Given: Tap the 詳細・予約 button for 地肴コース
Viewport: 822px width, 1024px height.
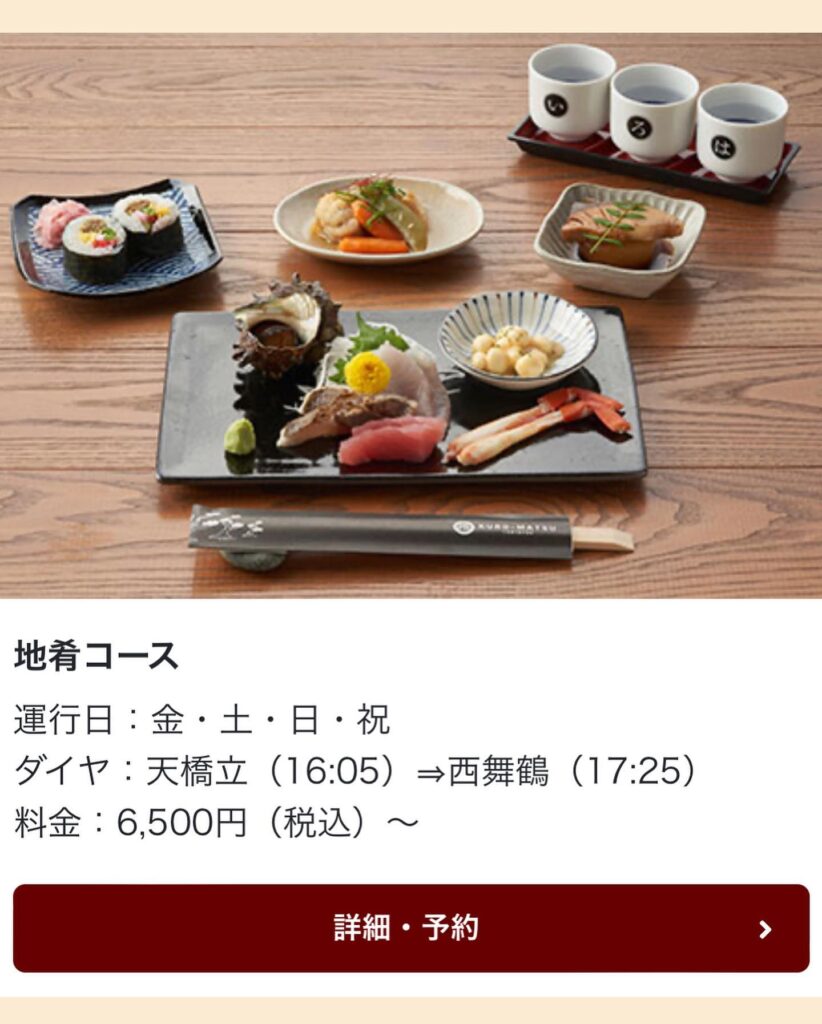Looking at the screenshot, I should pyautogui.click(x=410, y=928).
